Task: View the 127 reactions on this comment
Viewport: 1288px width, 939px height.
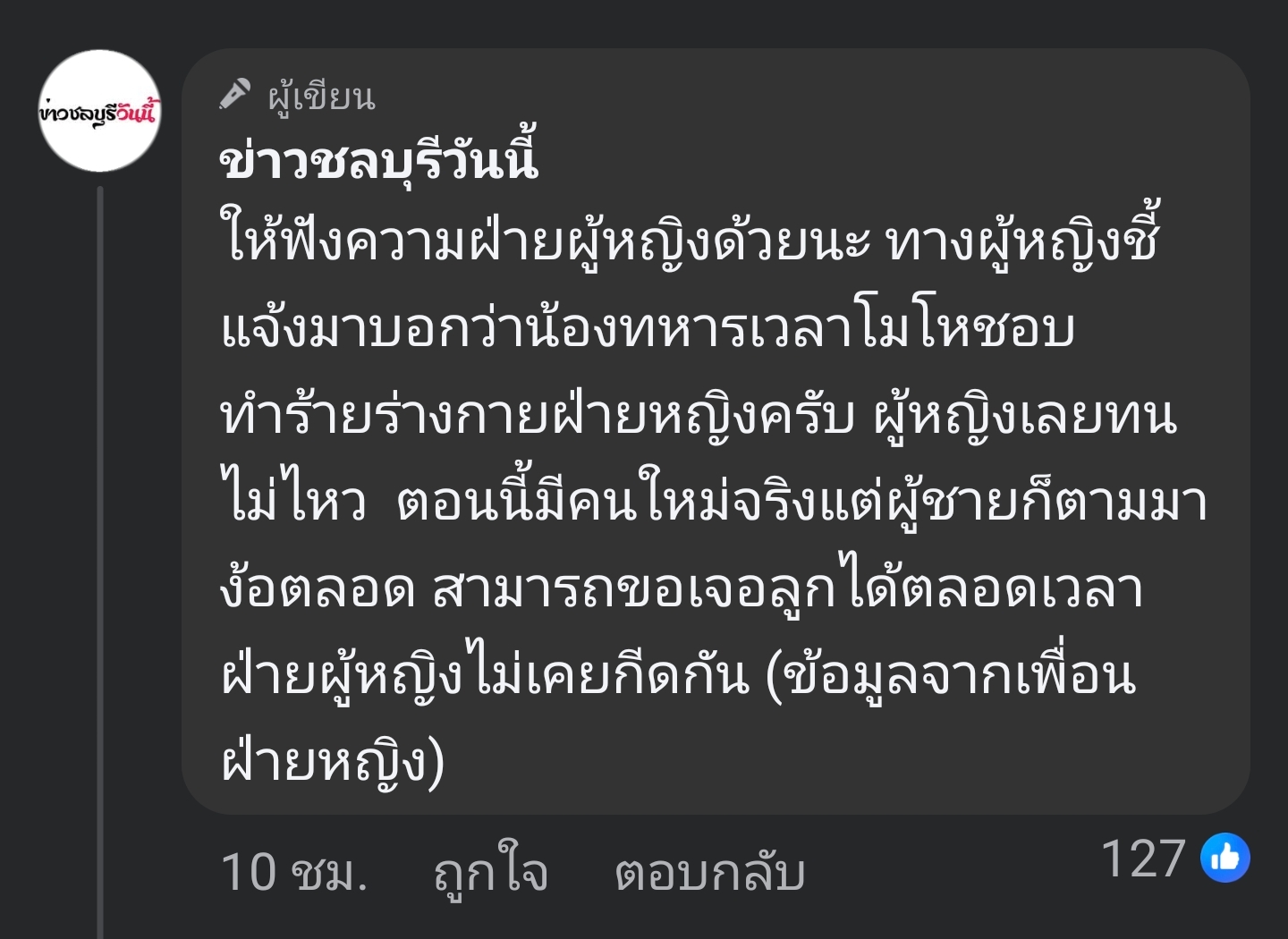Action: [x=1174, y=859]
